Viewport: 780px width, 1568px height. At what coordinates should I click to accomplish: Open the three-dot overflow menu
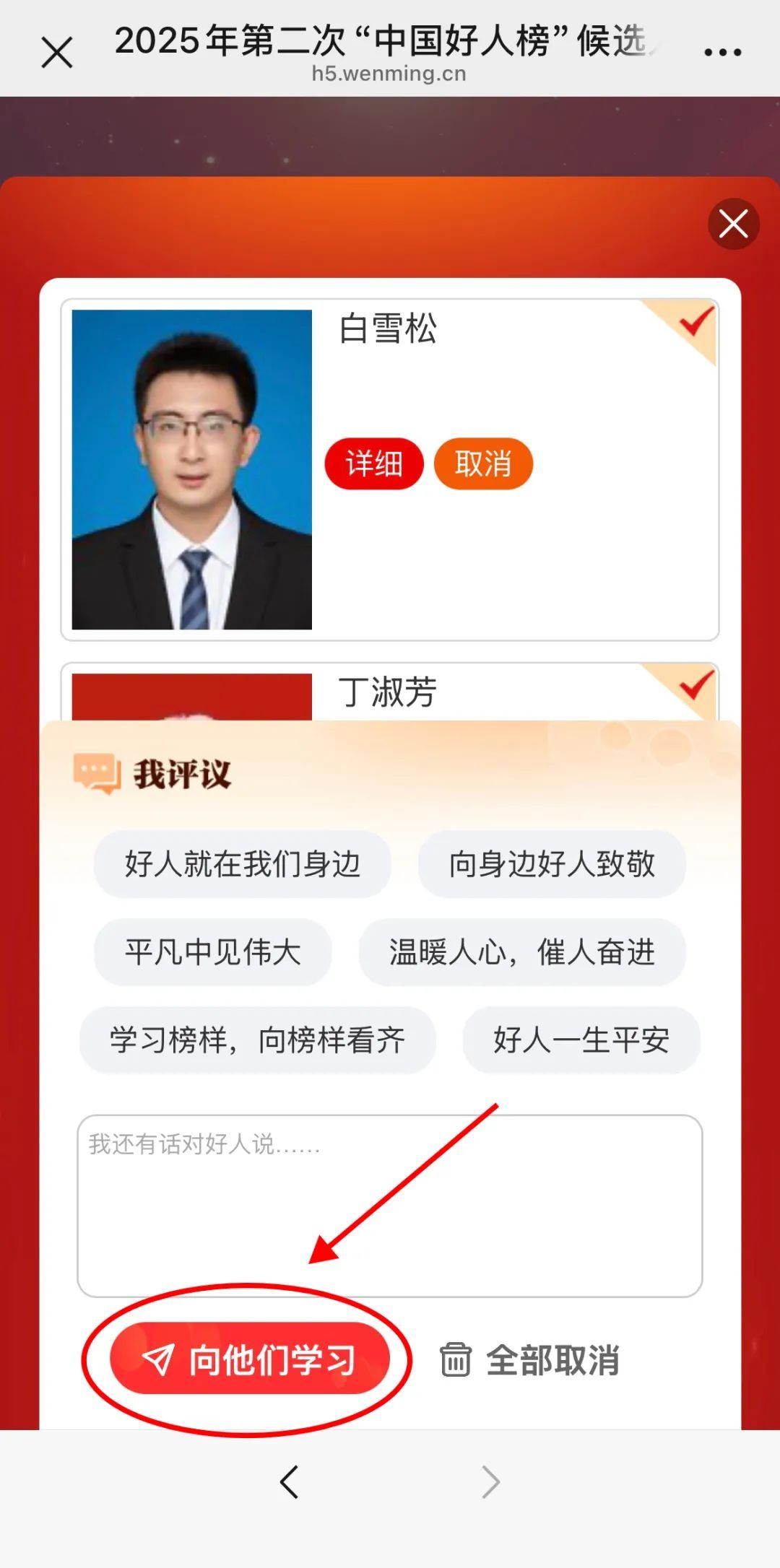(722, 52)
